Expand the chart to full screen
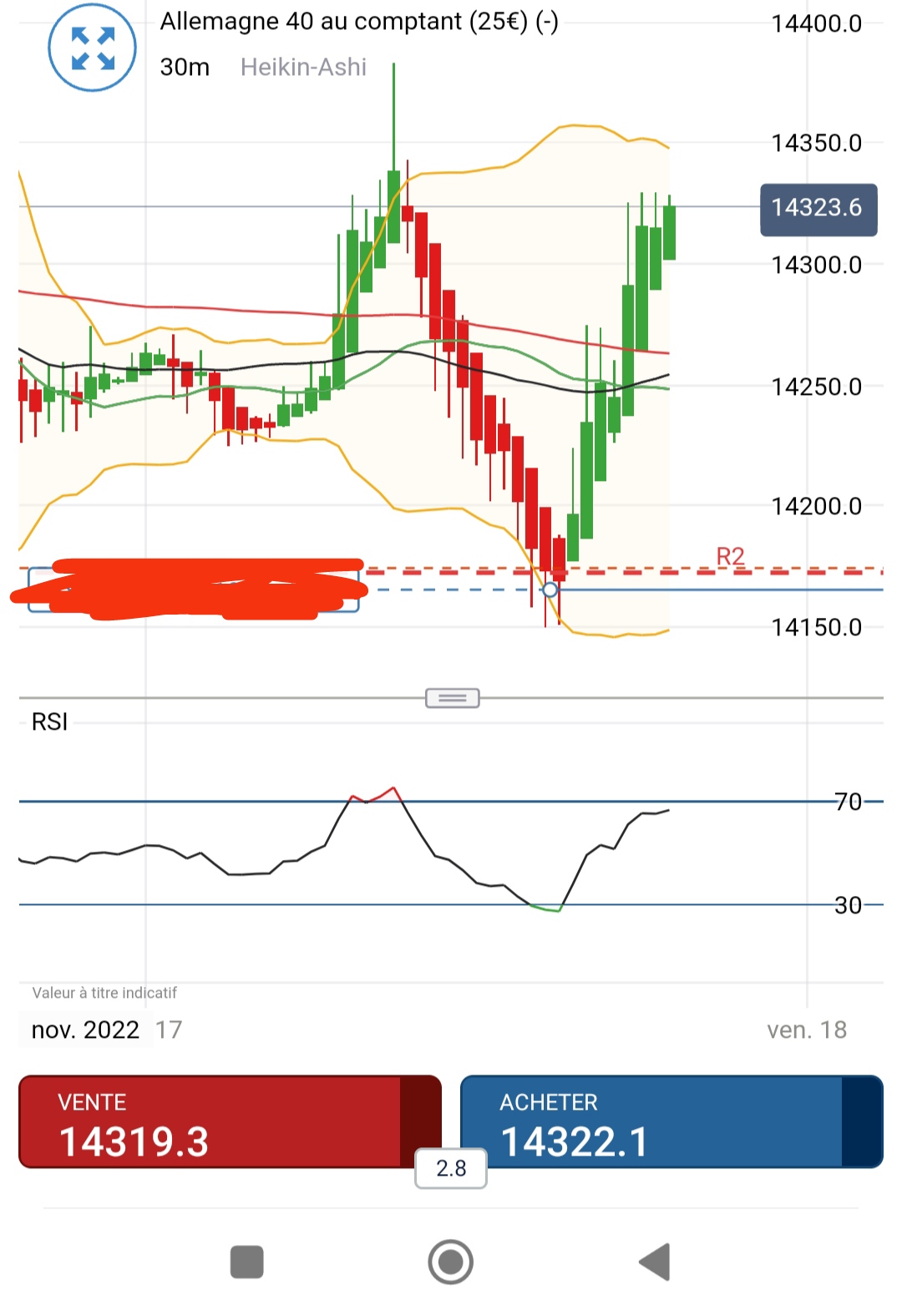This screenshot has width=902, height=1316. click(93, 48)
